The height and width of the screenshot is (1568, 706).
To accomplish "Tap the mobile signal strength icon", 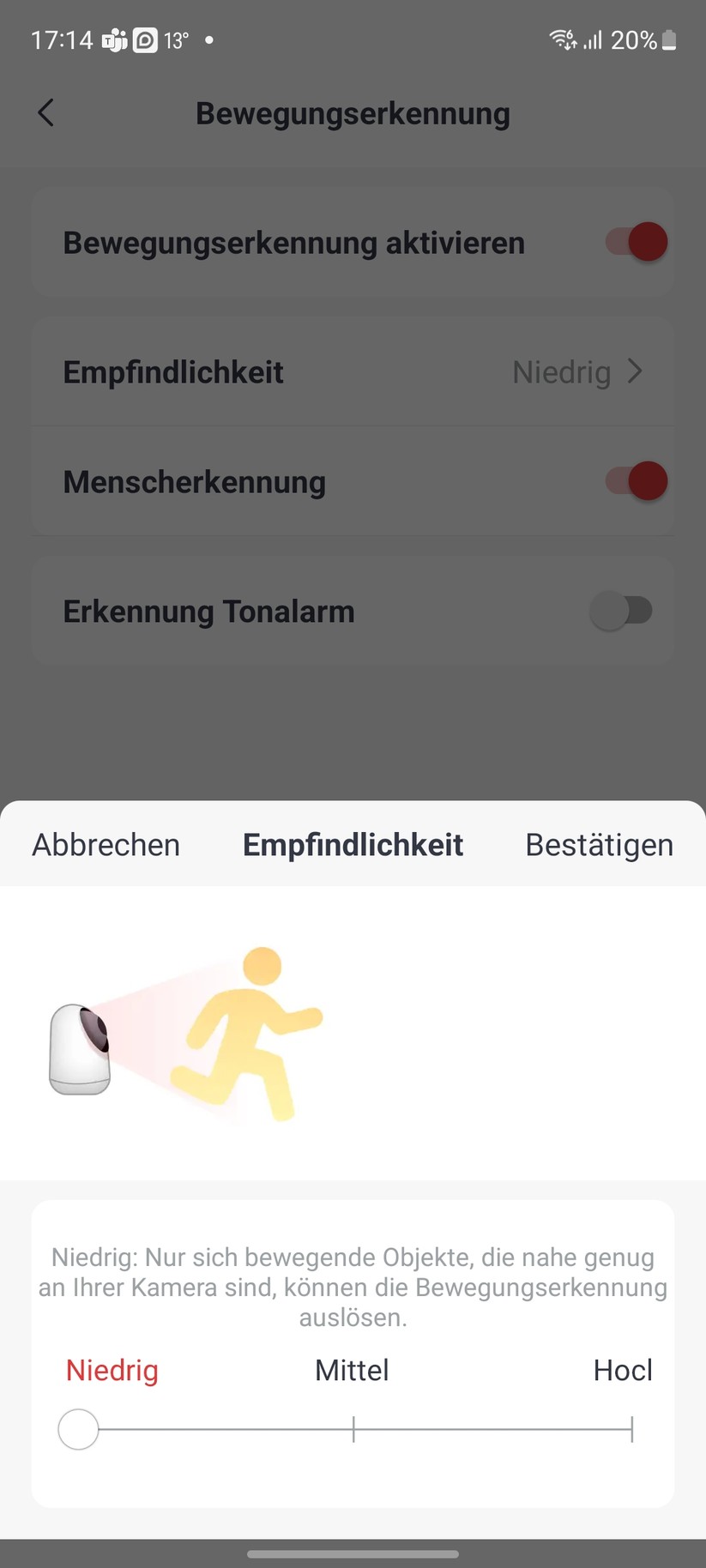I will point(591,39).
